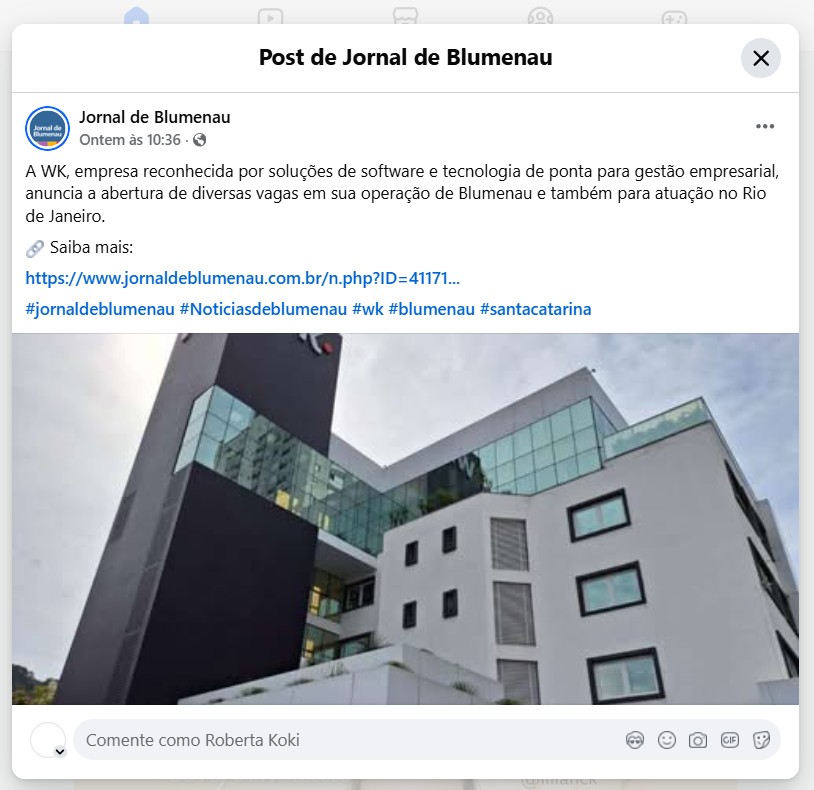Open the 'Ontem às 10:36' timestamp
Image resolution: width=814 pixels, height=790 pixels.
130,140
